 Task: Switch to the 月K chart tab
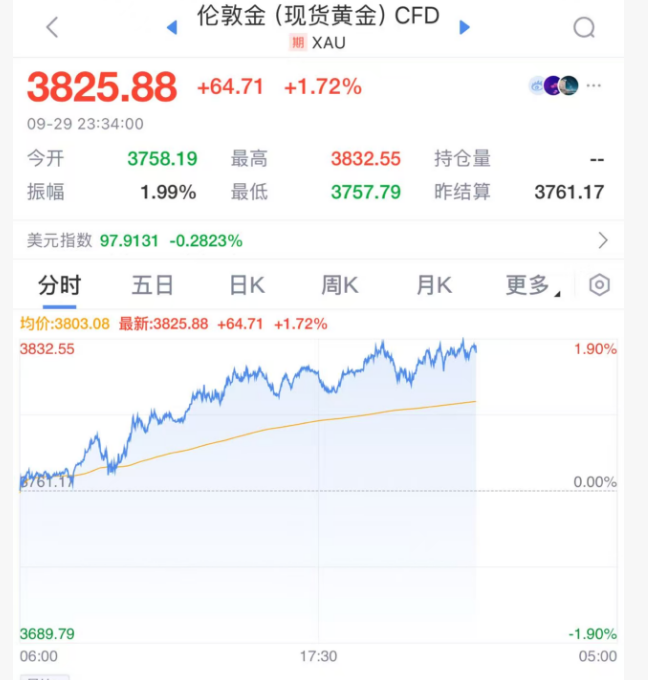pyautogui.click(x=434, y=285)
